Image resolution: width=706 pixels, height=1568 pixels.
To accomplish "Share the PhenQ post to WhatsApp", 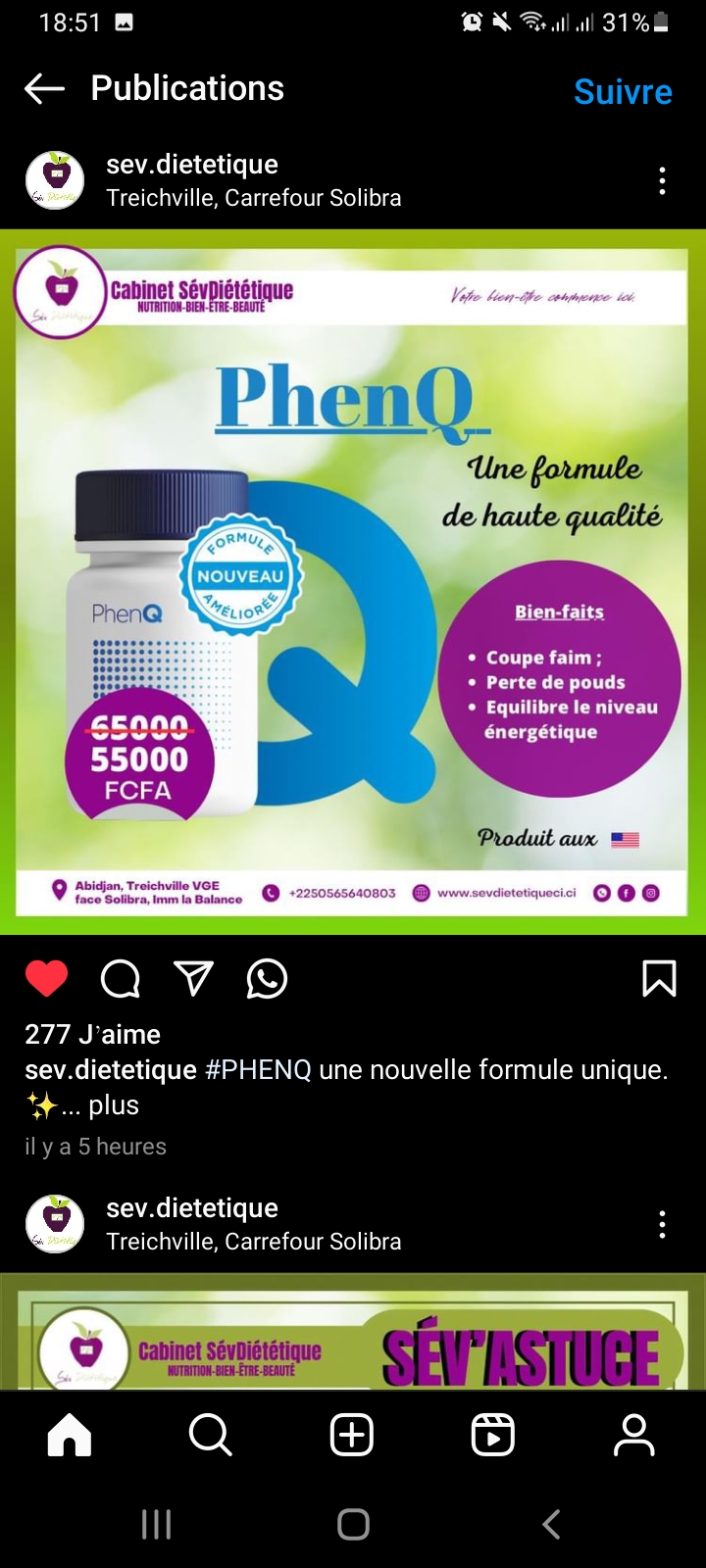I will point(267,978).
